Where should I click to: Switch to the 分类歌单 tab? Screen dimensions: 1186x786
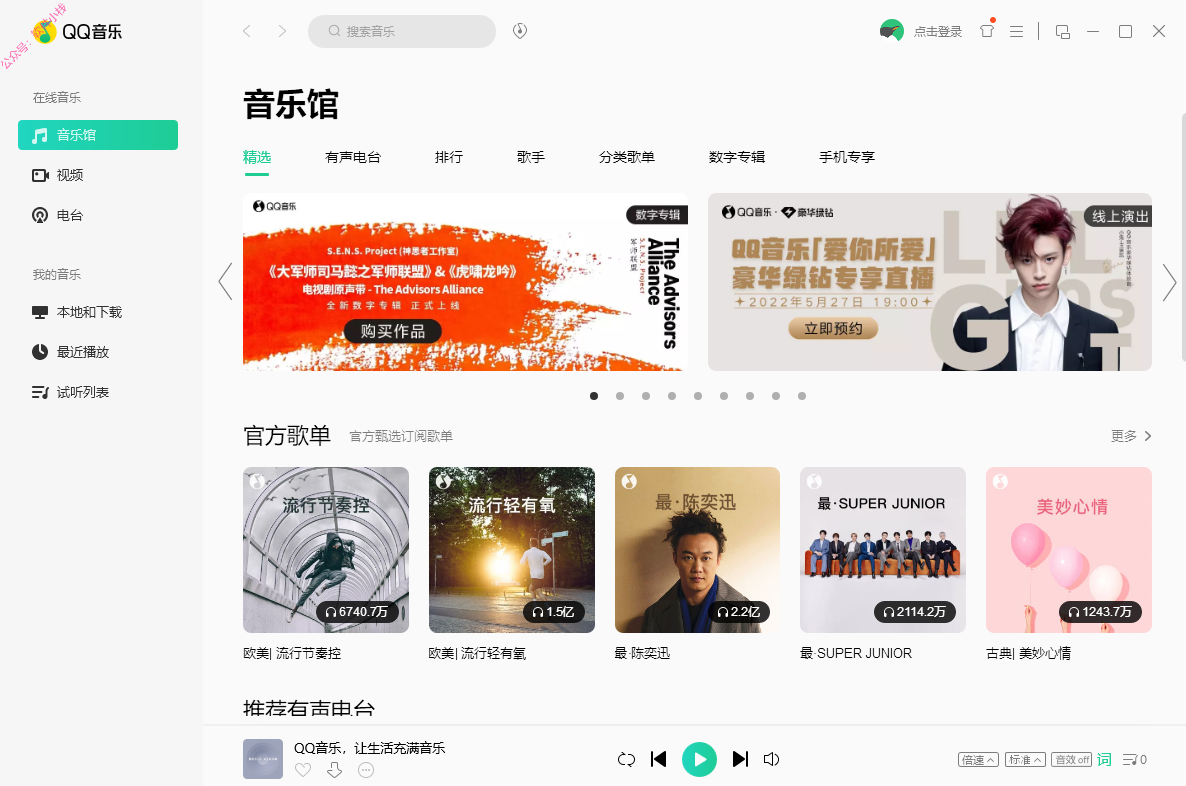tap(627, 157)
